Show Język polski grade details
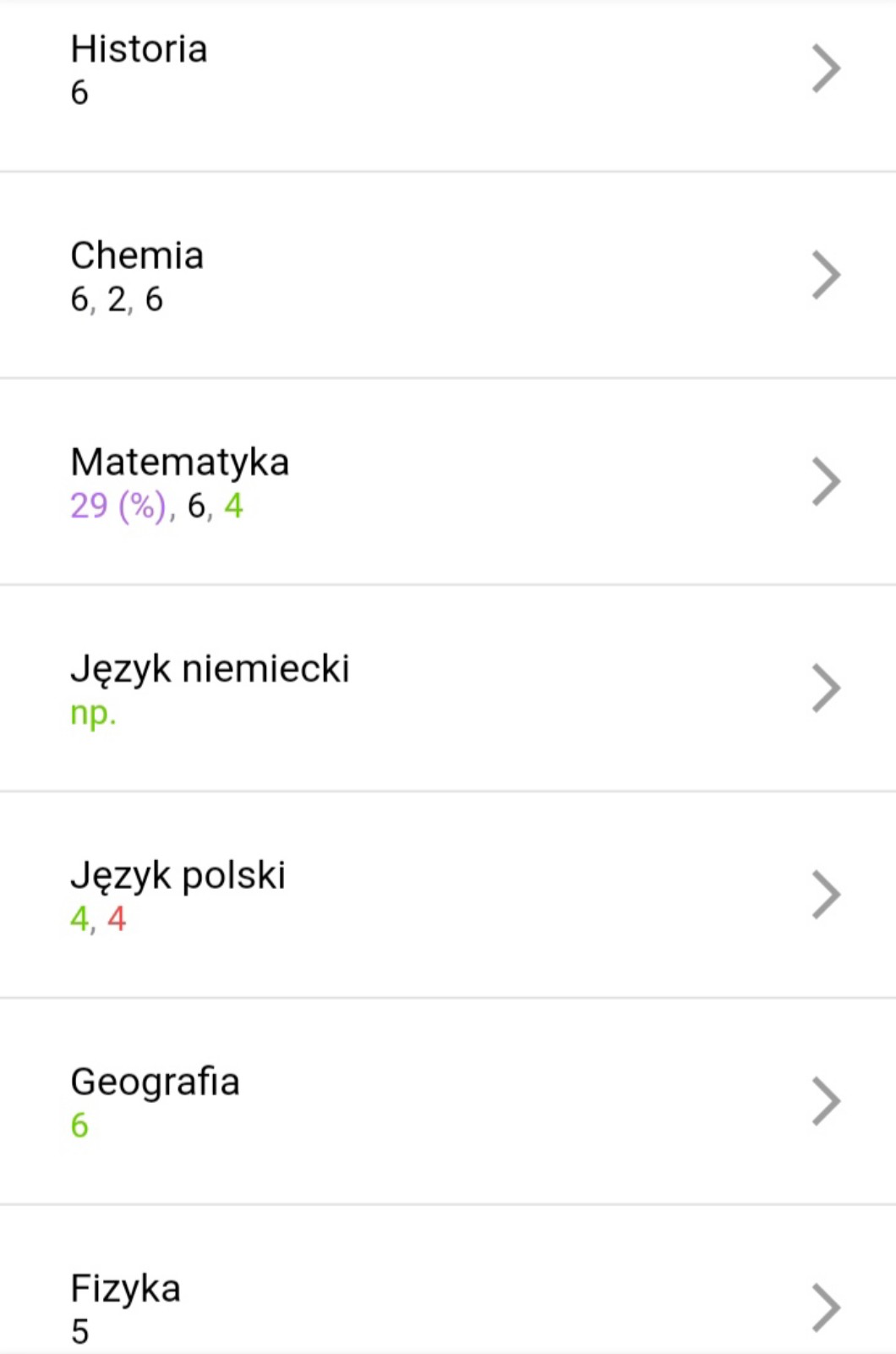 point(448,895)
